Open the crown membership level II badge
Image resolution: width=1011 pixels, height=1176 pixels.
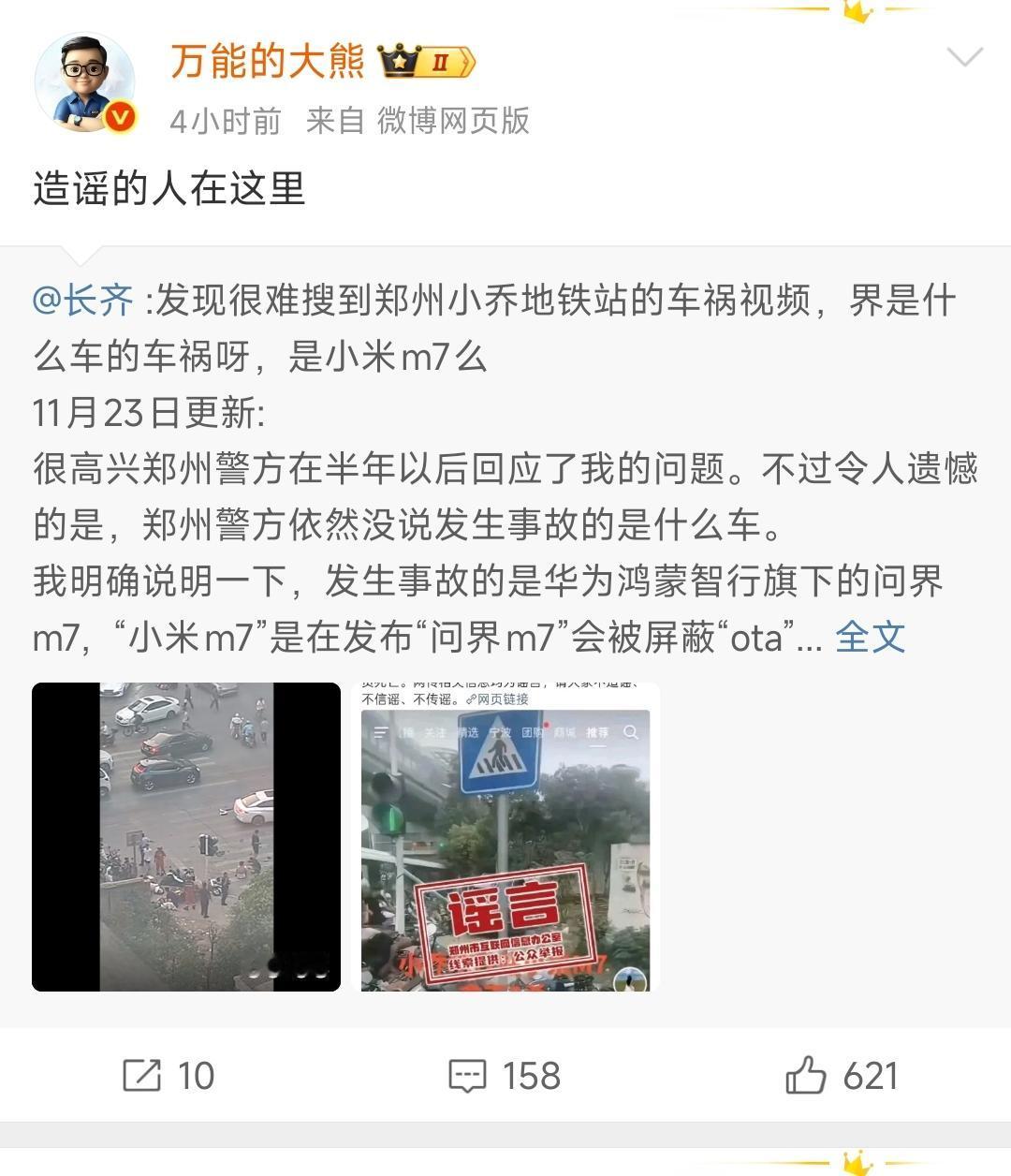pyautogui.click(x=424, y=62)
